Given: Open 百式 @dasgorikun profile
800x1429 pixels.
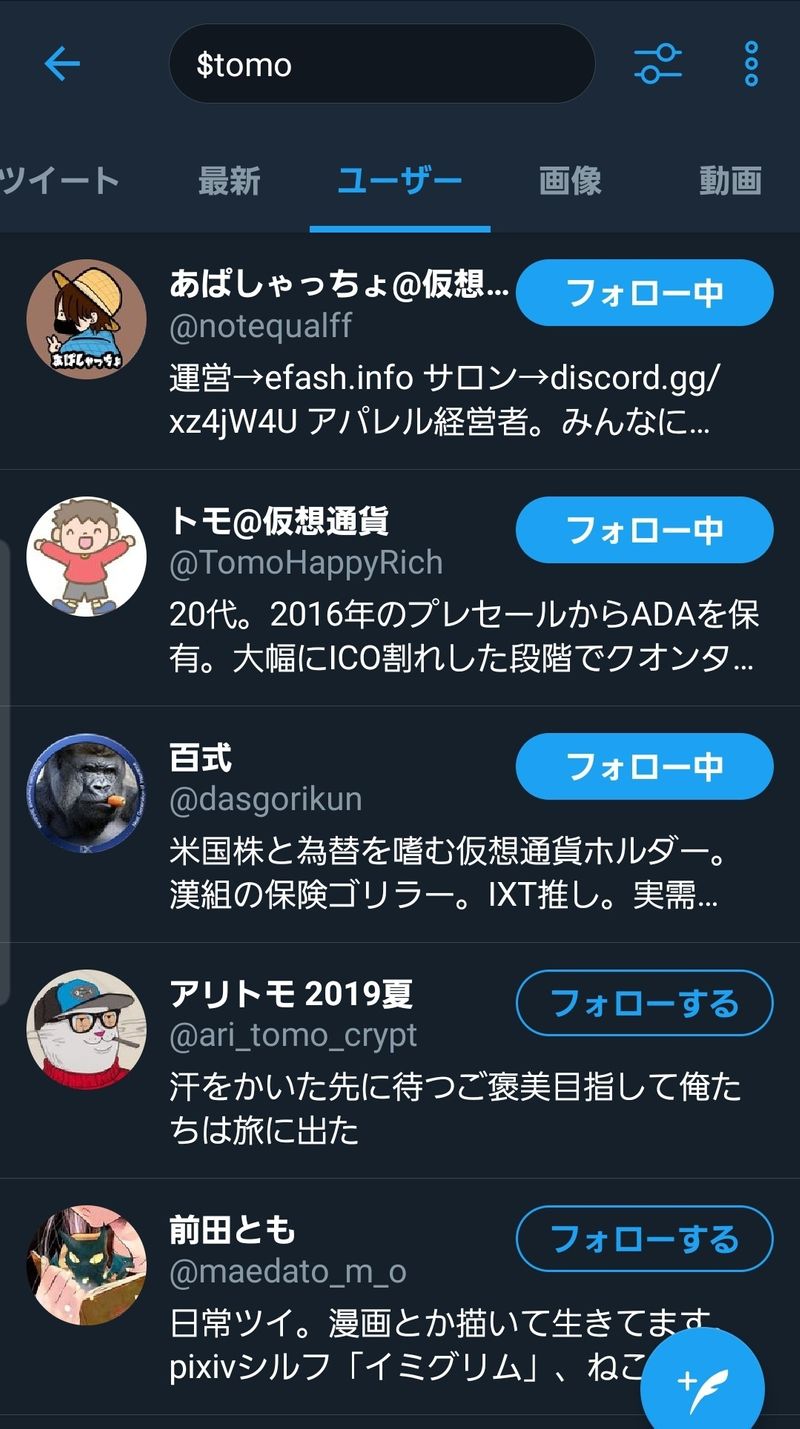Looking at the screenshot, I should [x=330, y=830].
